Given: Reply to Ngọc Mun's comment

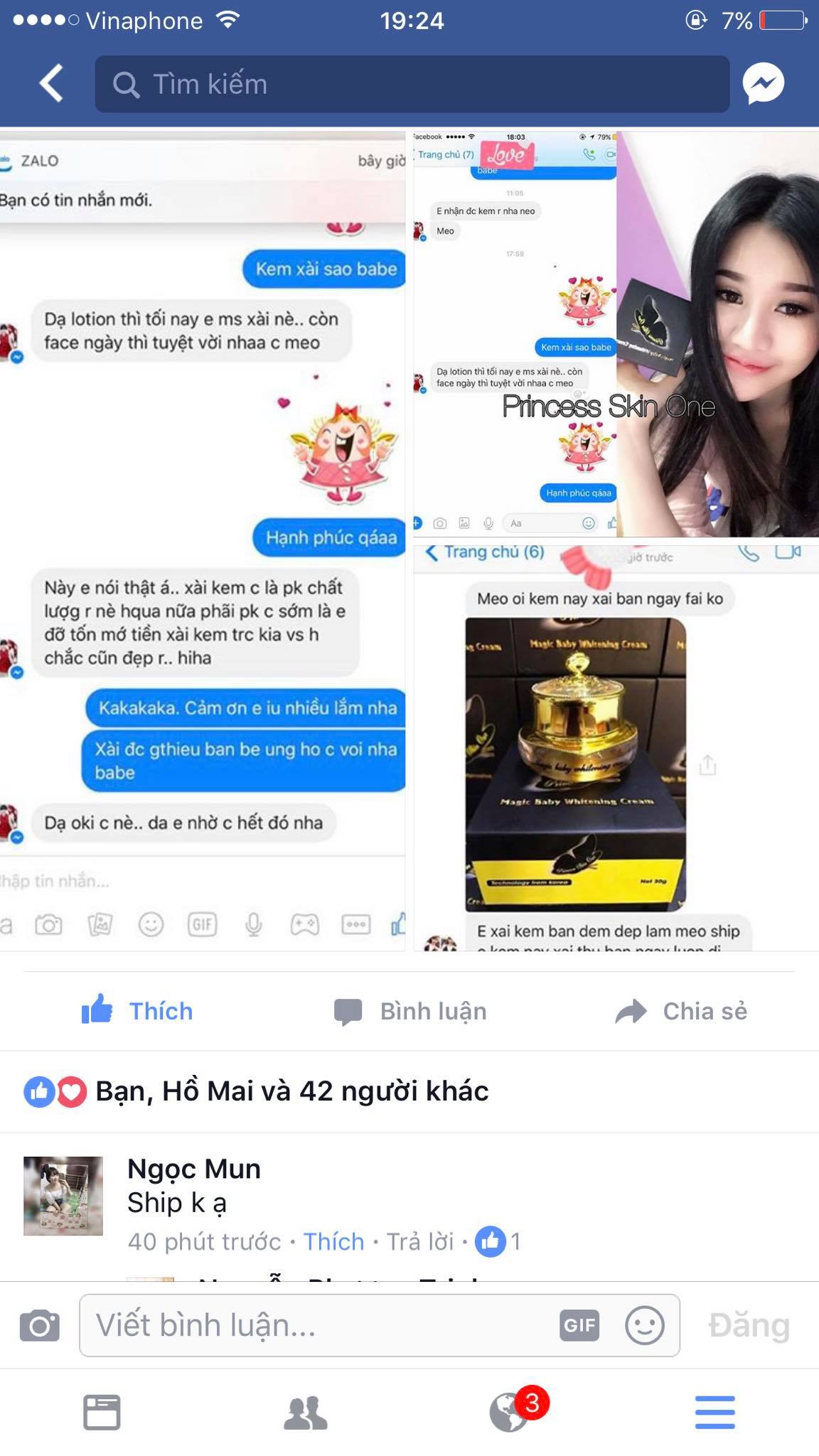Looking at the screenshot, I should click(419, 1241).
